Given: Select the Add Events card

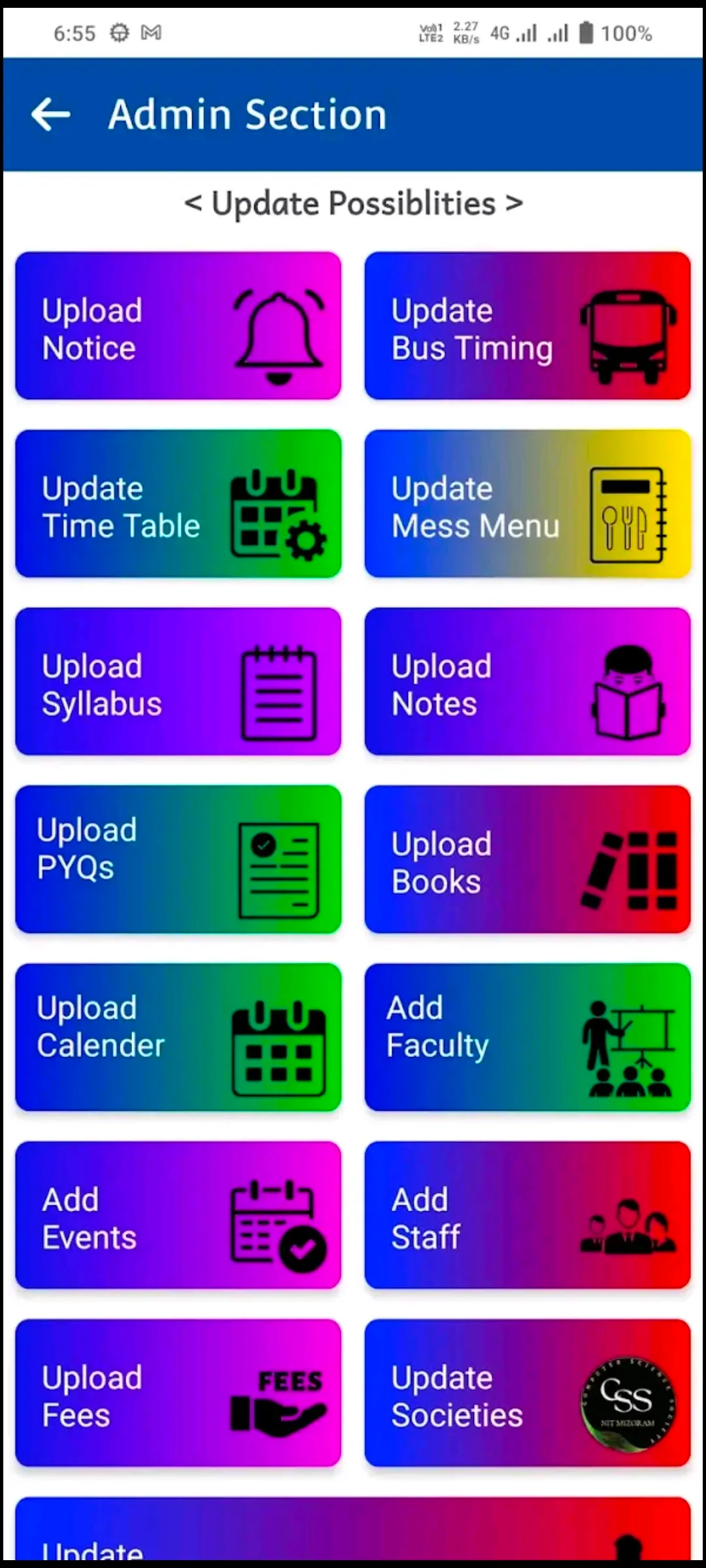Looking at the screenshot, I should pos(178,1215).
